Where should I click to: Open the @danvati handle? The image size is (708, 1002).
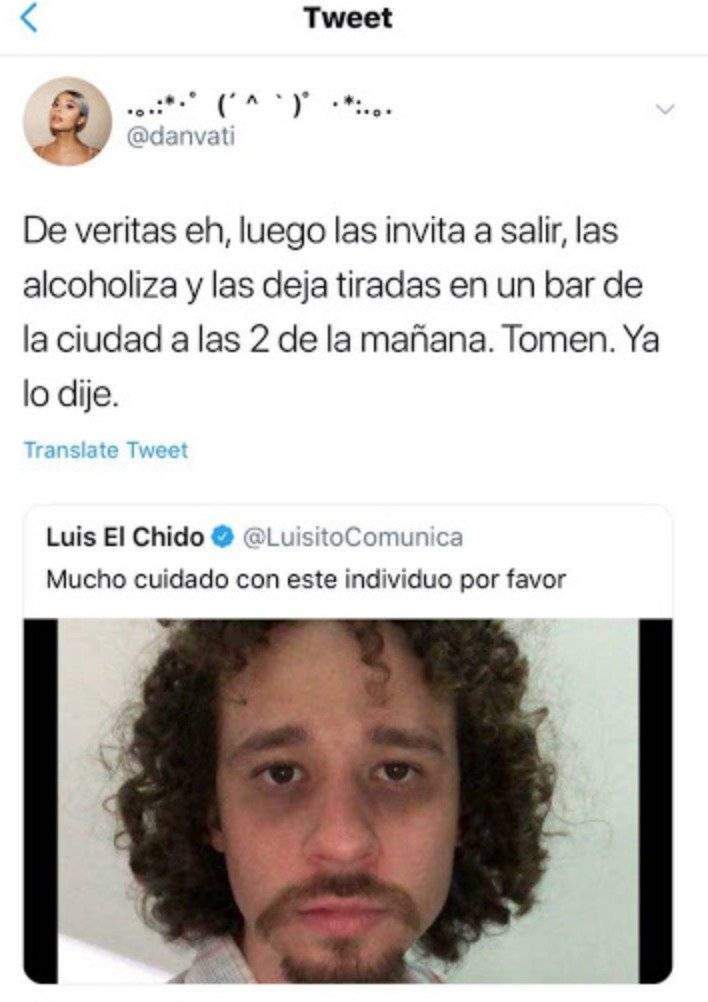181,136
